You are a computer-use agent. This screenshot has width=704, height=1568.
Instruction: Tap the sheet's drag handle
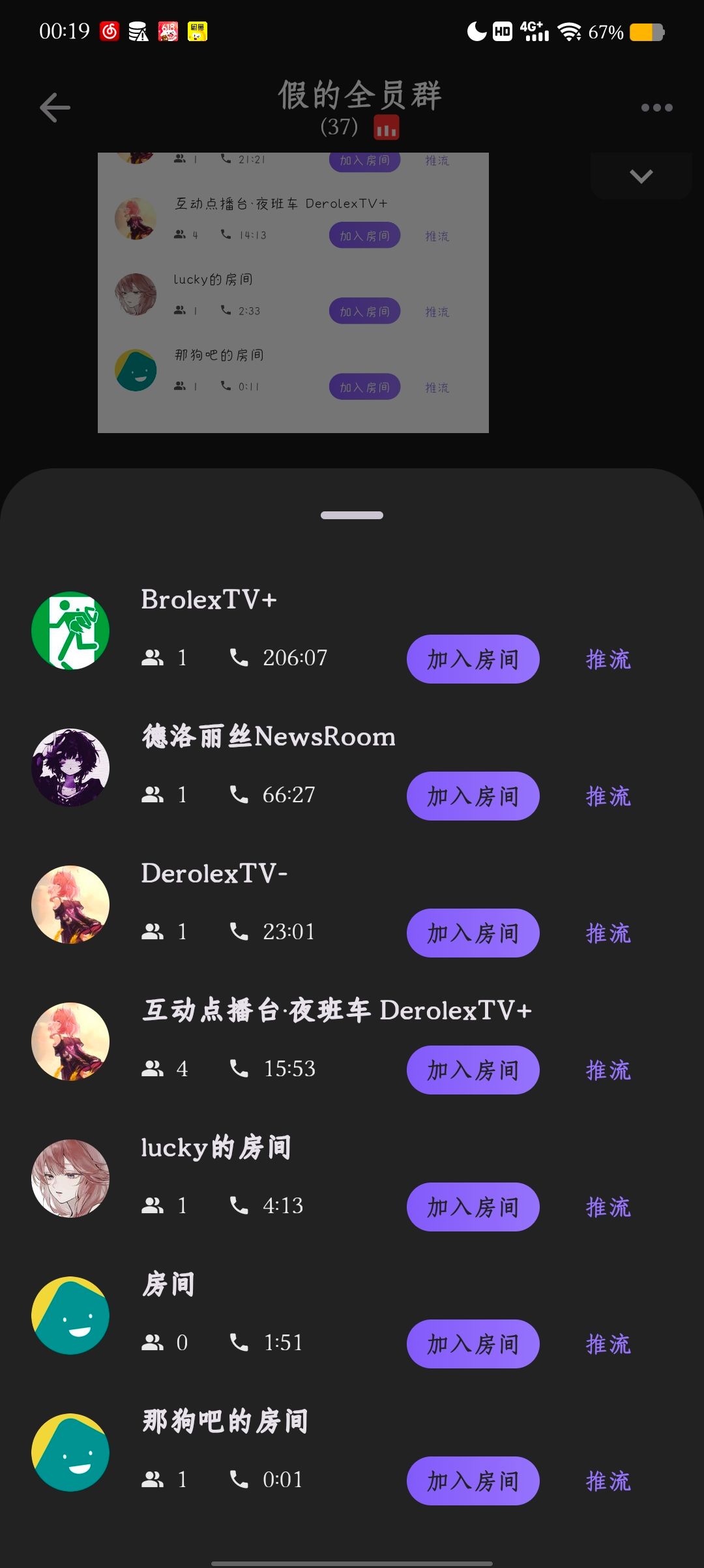[x=352, y=515]
